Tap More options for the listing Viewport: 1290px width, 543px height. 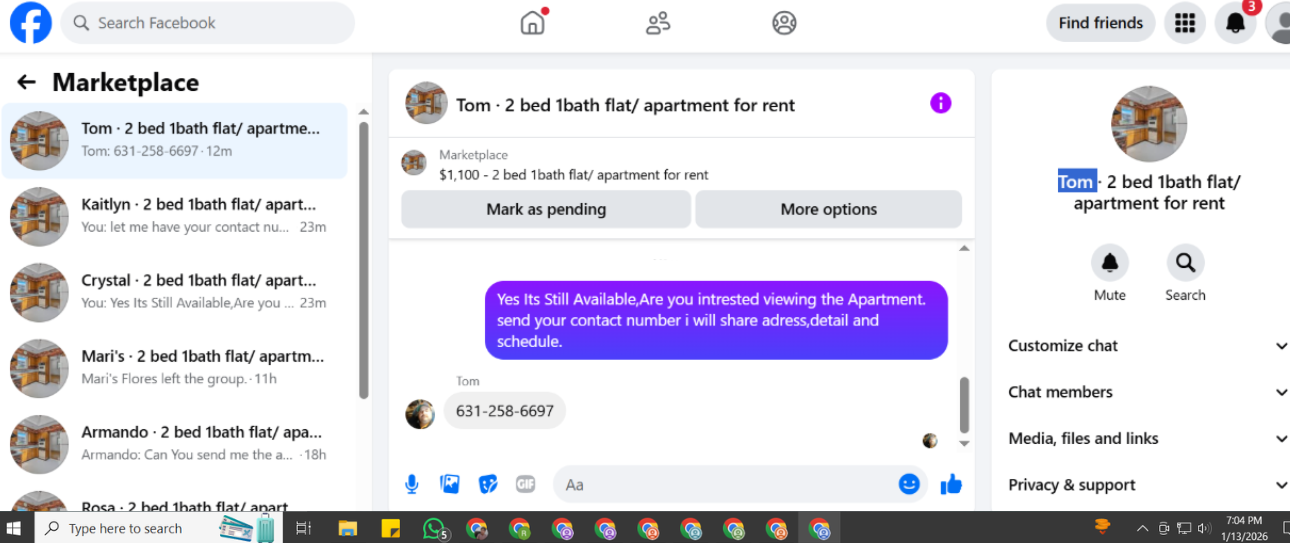828,209
